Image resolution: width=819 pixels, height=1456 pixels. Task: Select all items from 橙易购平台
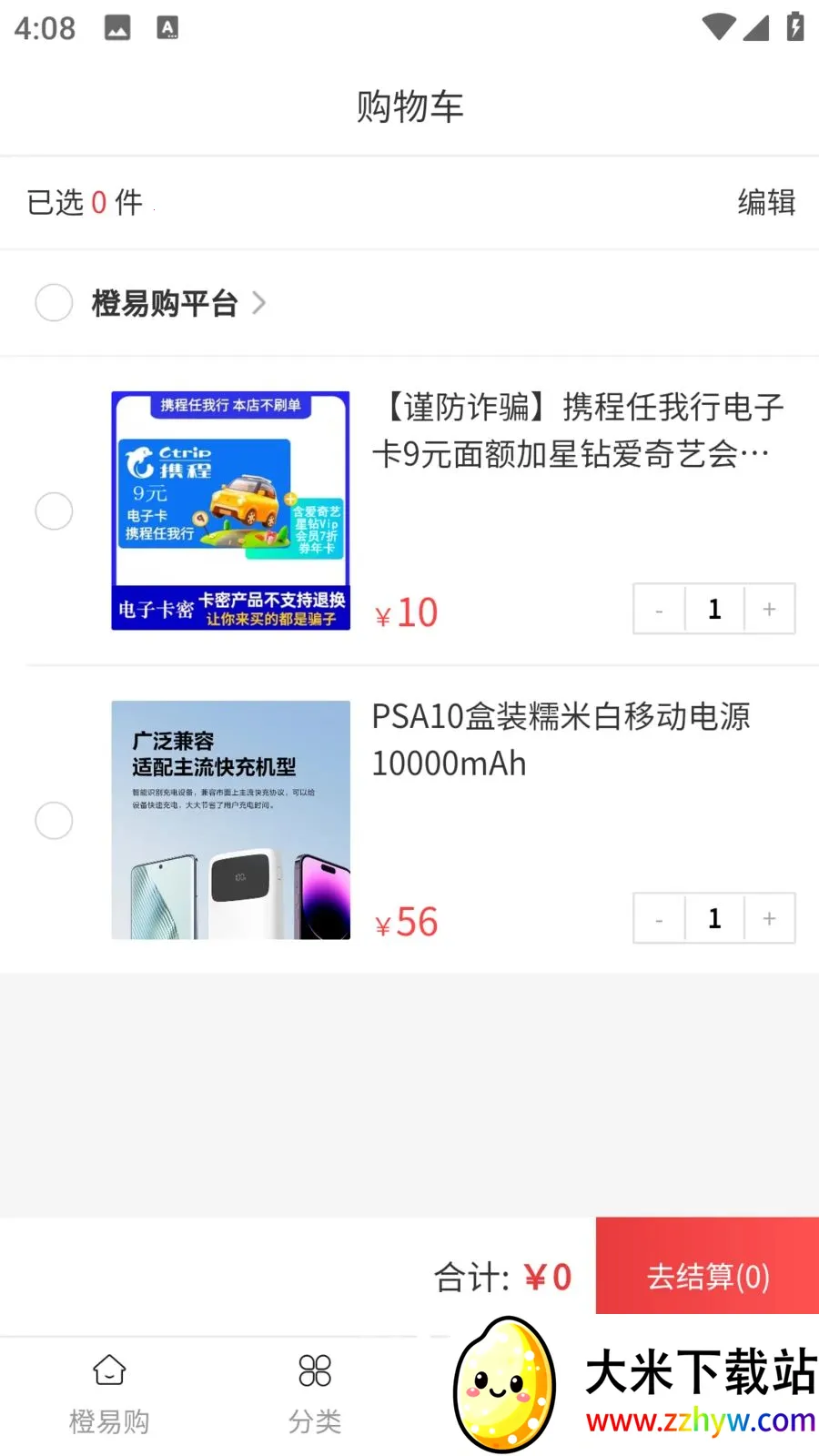pyautogui.click(x=54, y=303)
